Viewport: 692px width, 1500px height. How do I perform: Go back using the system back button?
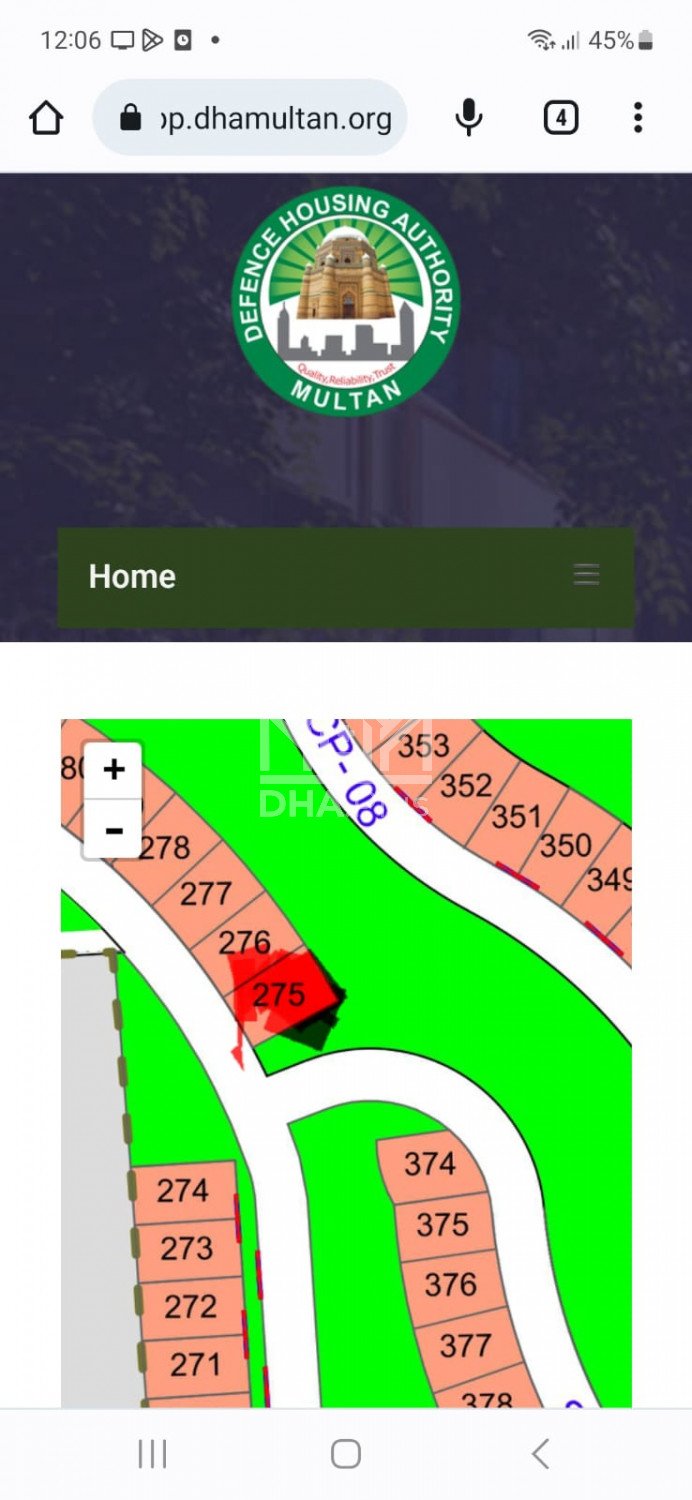pos(540,1454)
